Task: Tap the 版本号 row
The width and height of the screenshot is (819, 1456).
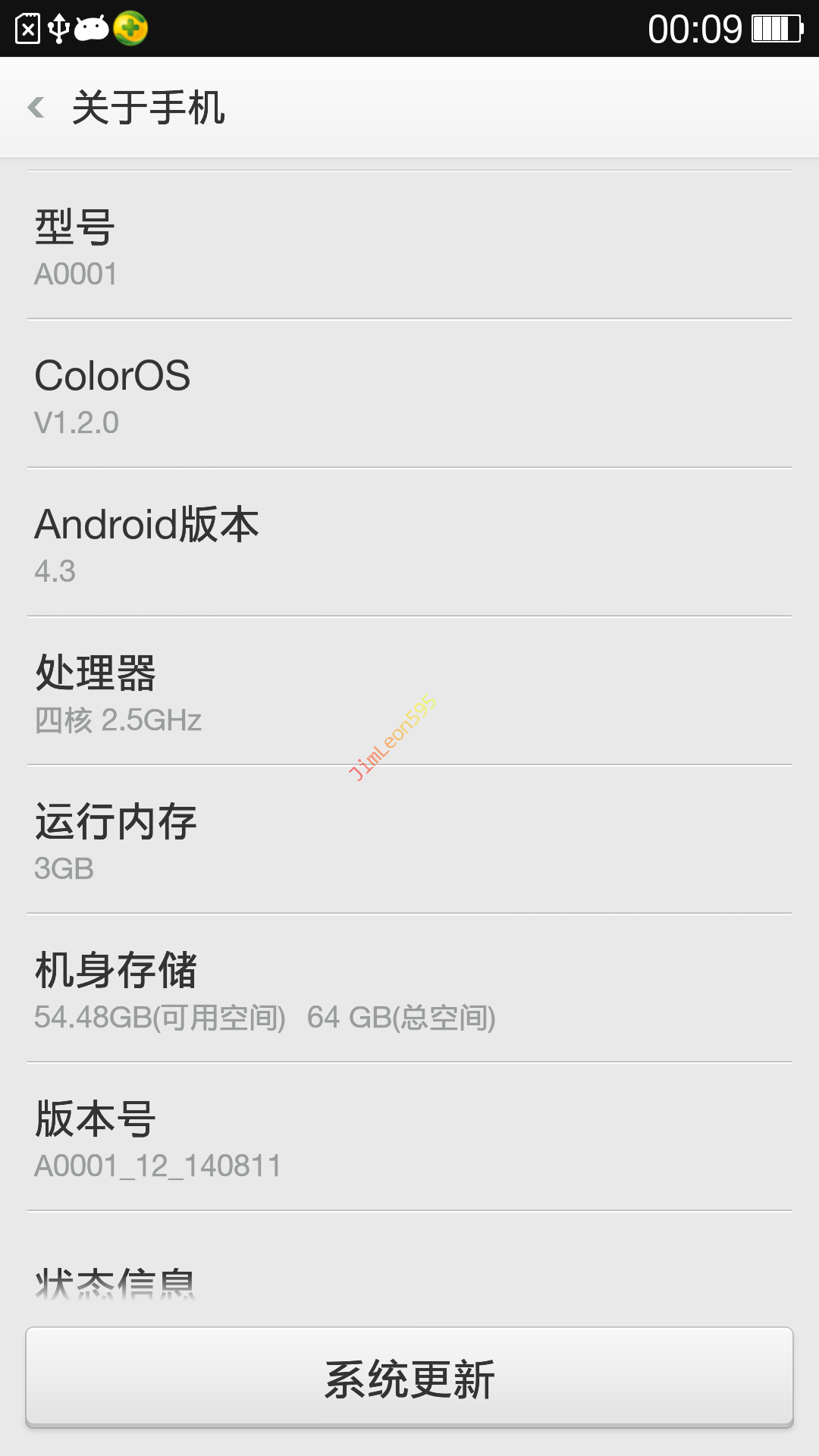Action: [x=409, y=1137]
